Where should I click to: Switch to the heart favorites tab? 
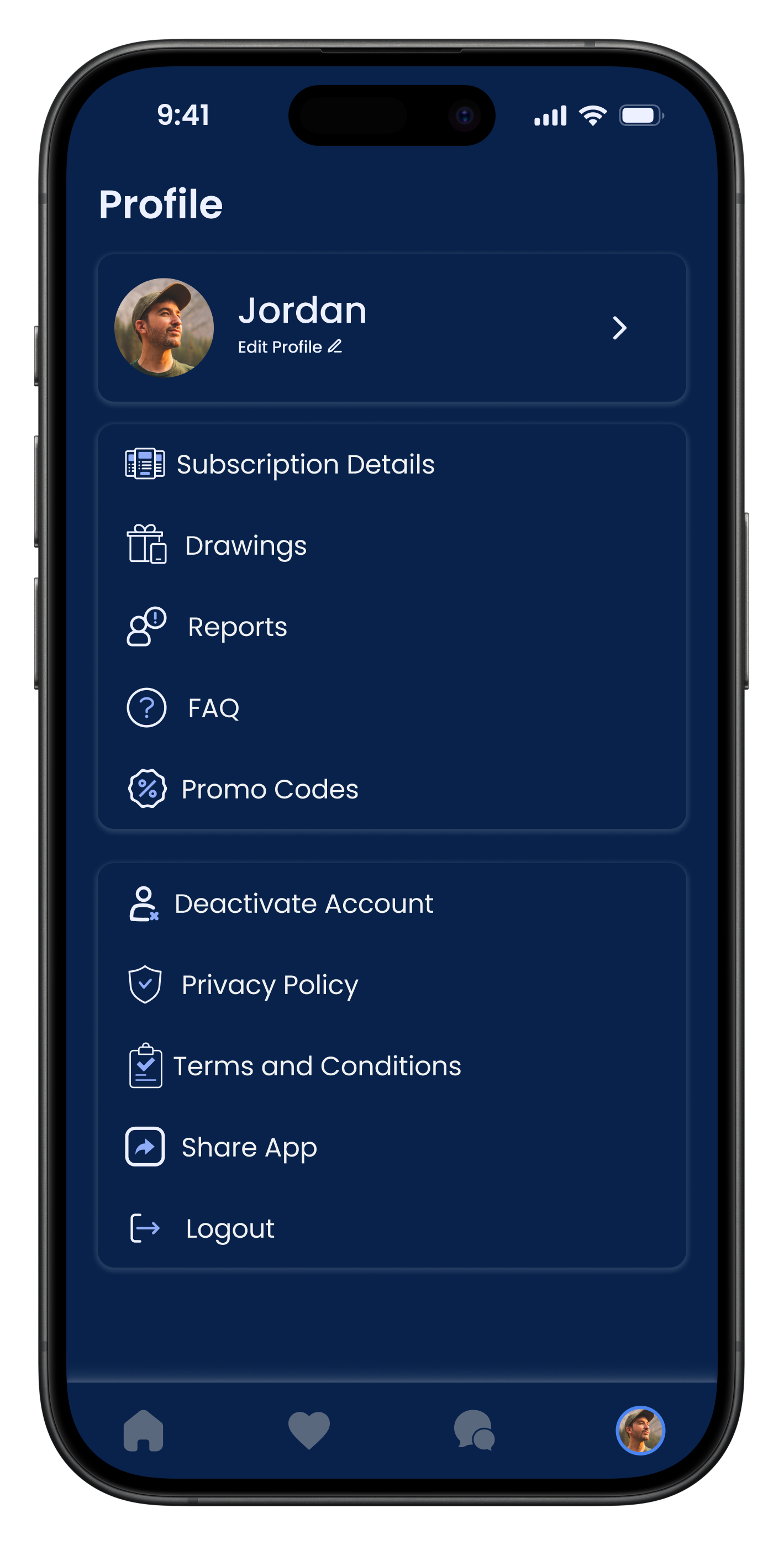(309, 1431)
